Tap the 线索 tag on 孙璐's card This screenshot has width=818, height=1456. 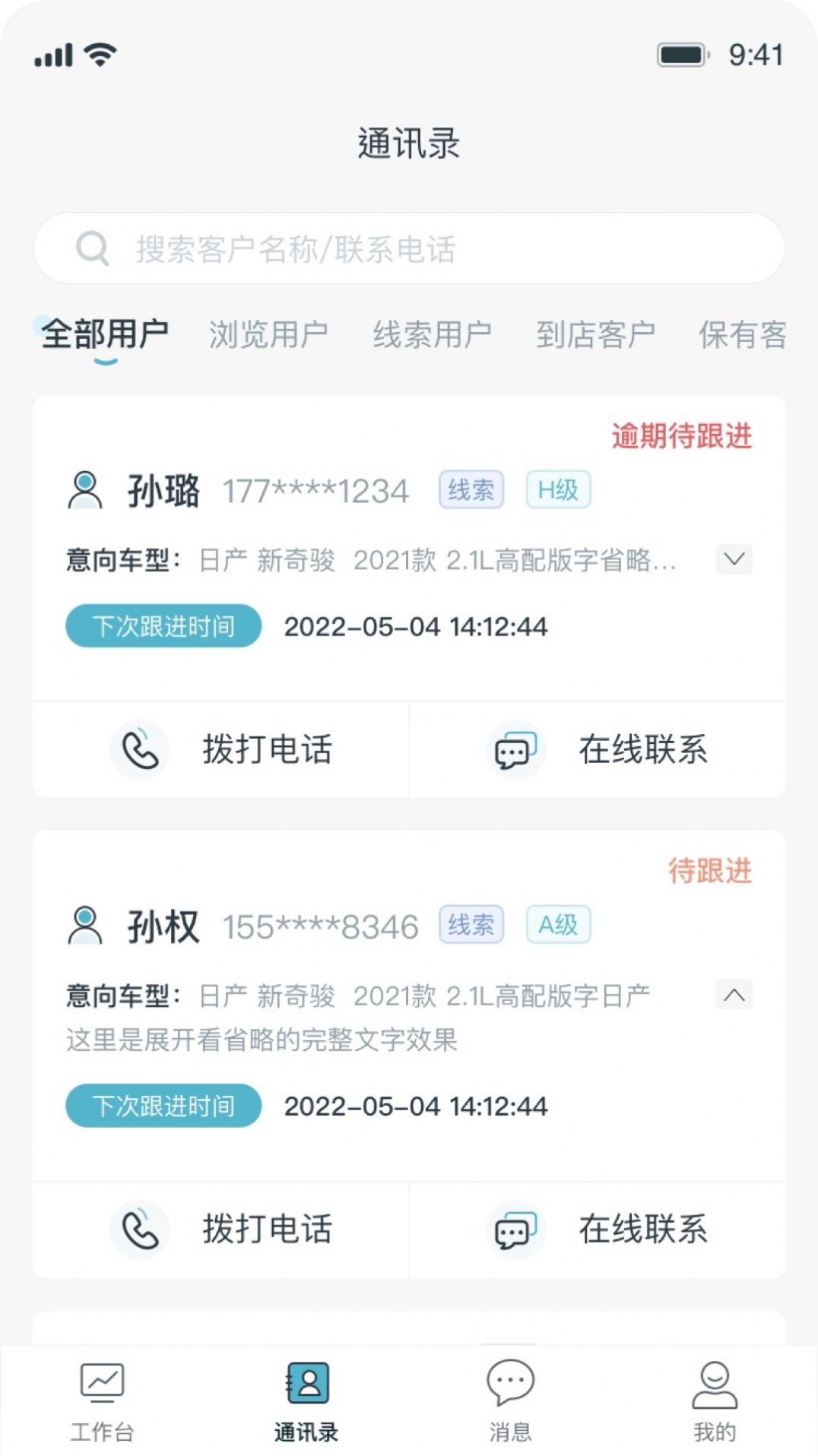pos(471,490)
